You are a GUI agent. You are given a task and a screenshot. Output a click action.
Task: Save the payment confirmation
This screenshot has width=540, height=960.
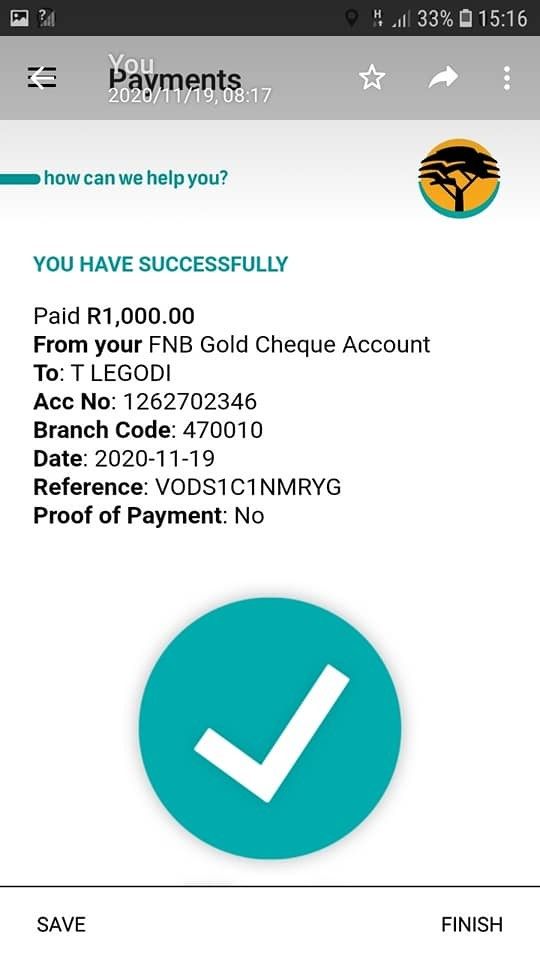coord(61,924)
